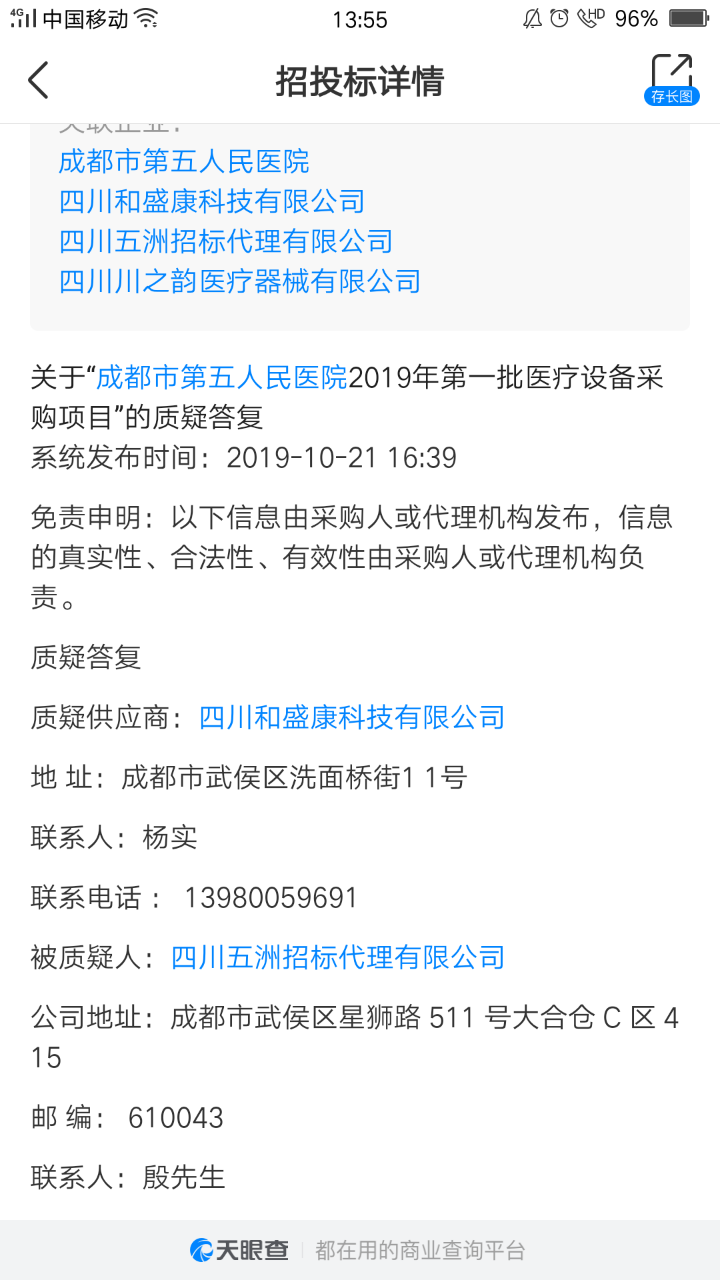Viewport: 720px width, 1280px height.
Task: Tap 成都市第五人民医院 link in announcement title
Action: tap(221, 378)
